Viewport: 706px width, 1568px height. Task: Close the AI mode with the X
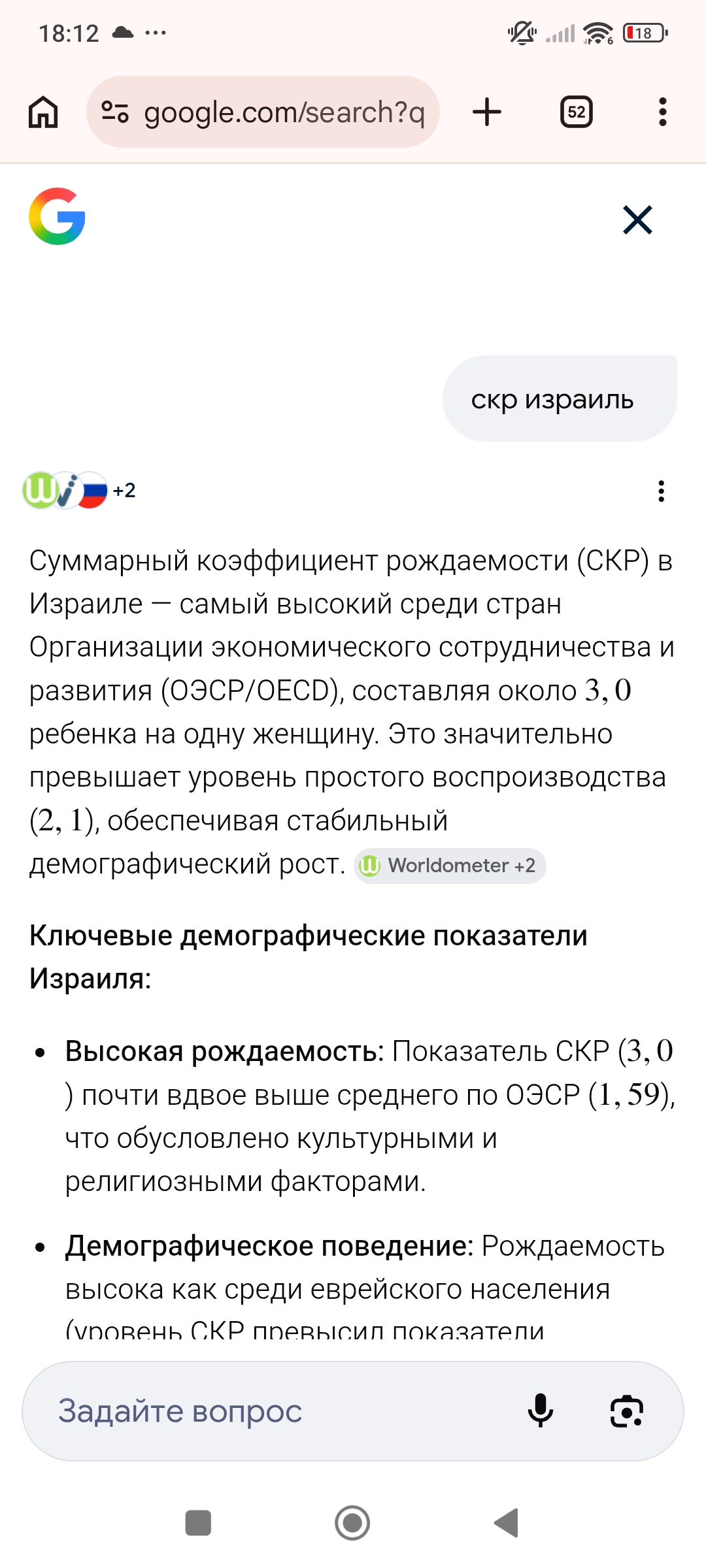click(637, 220)
